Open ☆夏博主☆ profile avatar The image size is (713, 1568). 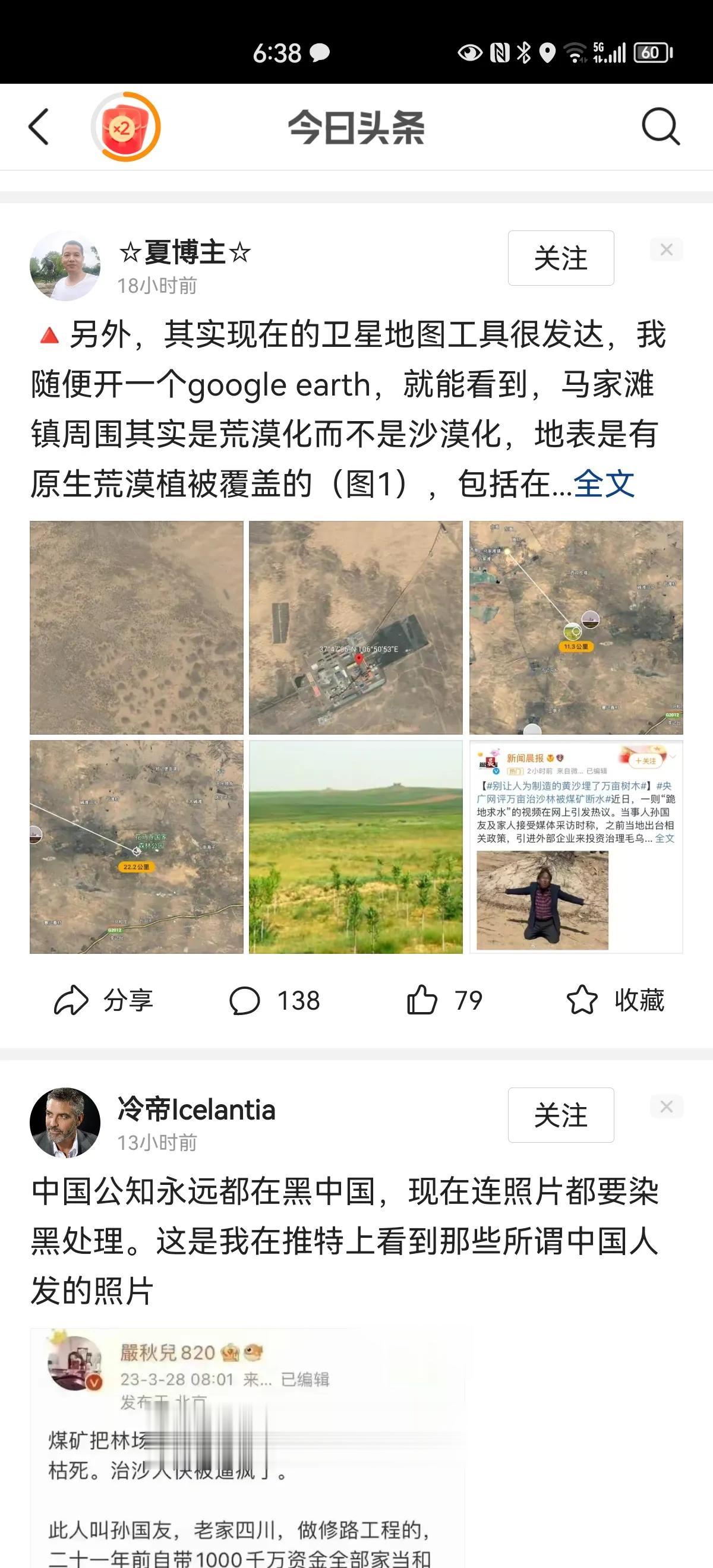click(x=65, y=265)
